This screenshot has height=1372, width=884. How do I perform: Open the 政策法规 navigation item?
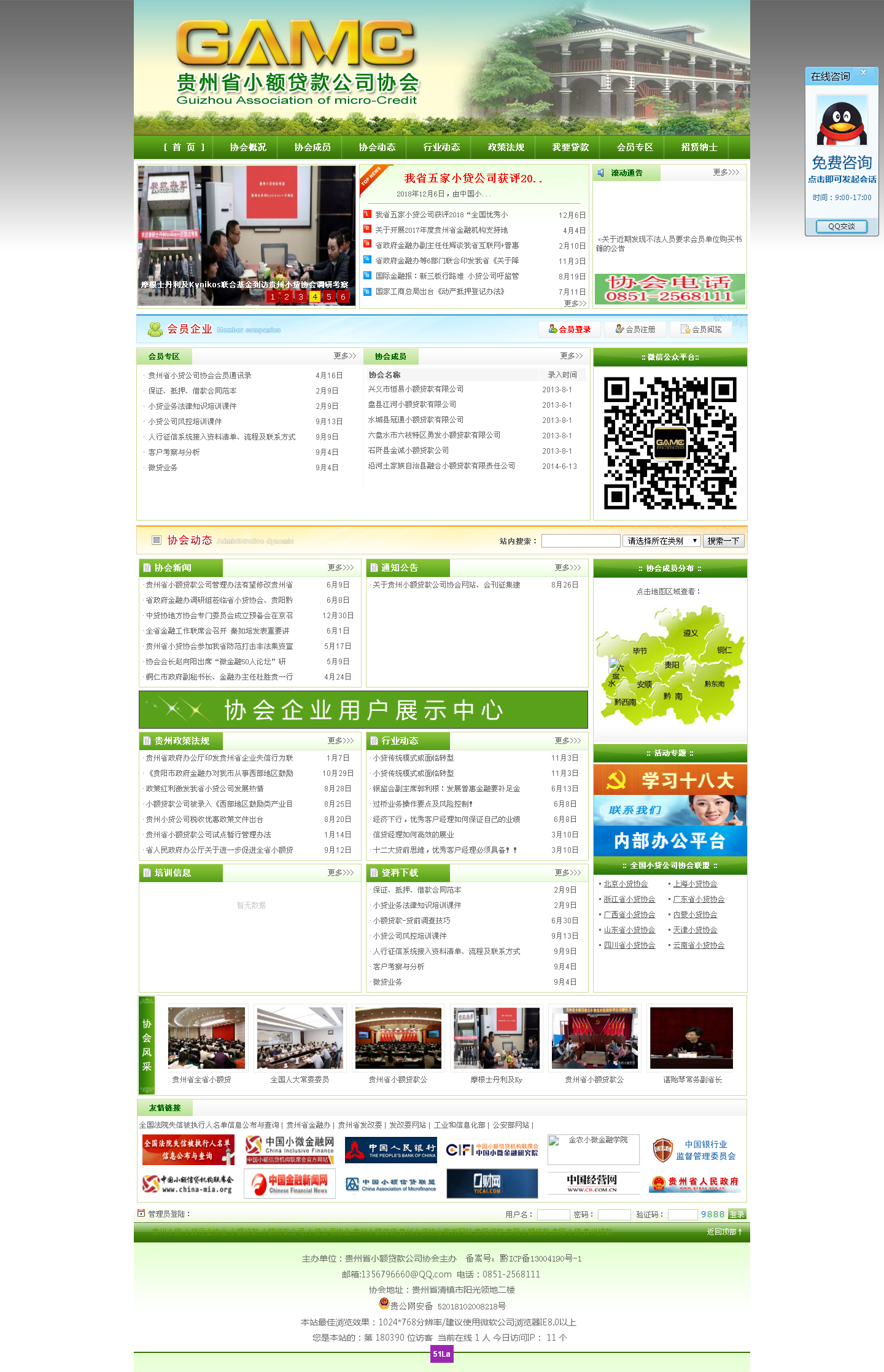(506, 147)
